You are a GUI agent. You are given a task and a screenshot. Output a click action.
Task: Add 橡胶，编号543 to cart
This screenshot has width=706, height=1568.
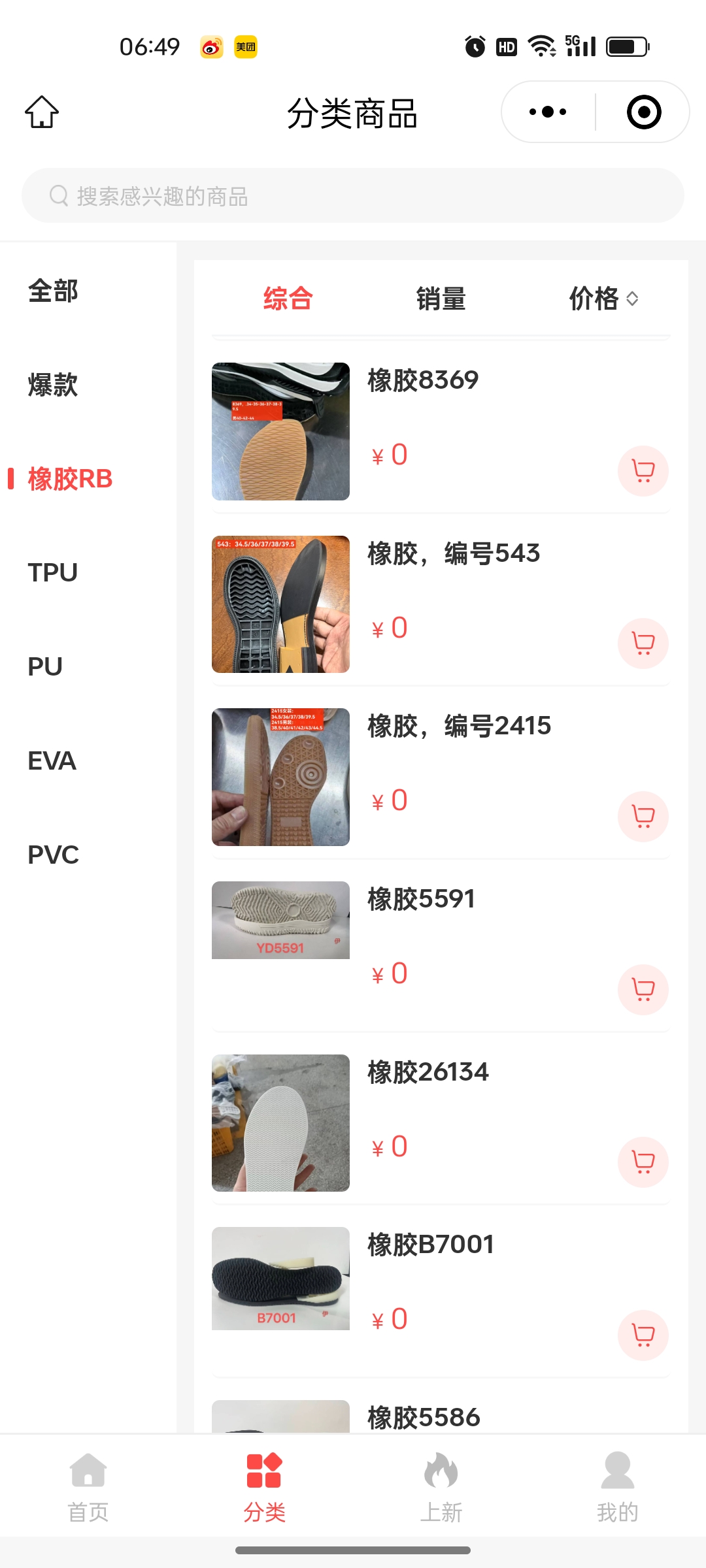tap(643, 644)
